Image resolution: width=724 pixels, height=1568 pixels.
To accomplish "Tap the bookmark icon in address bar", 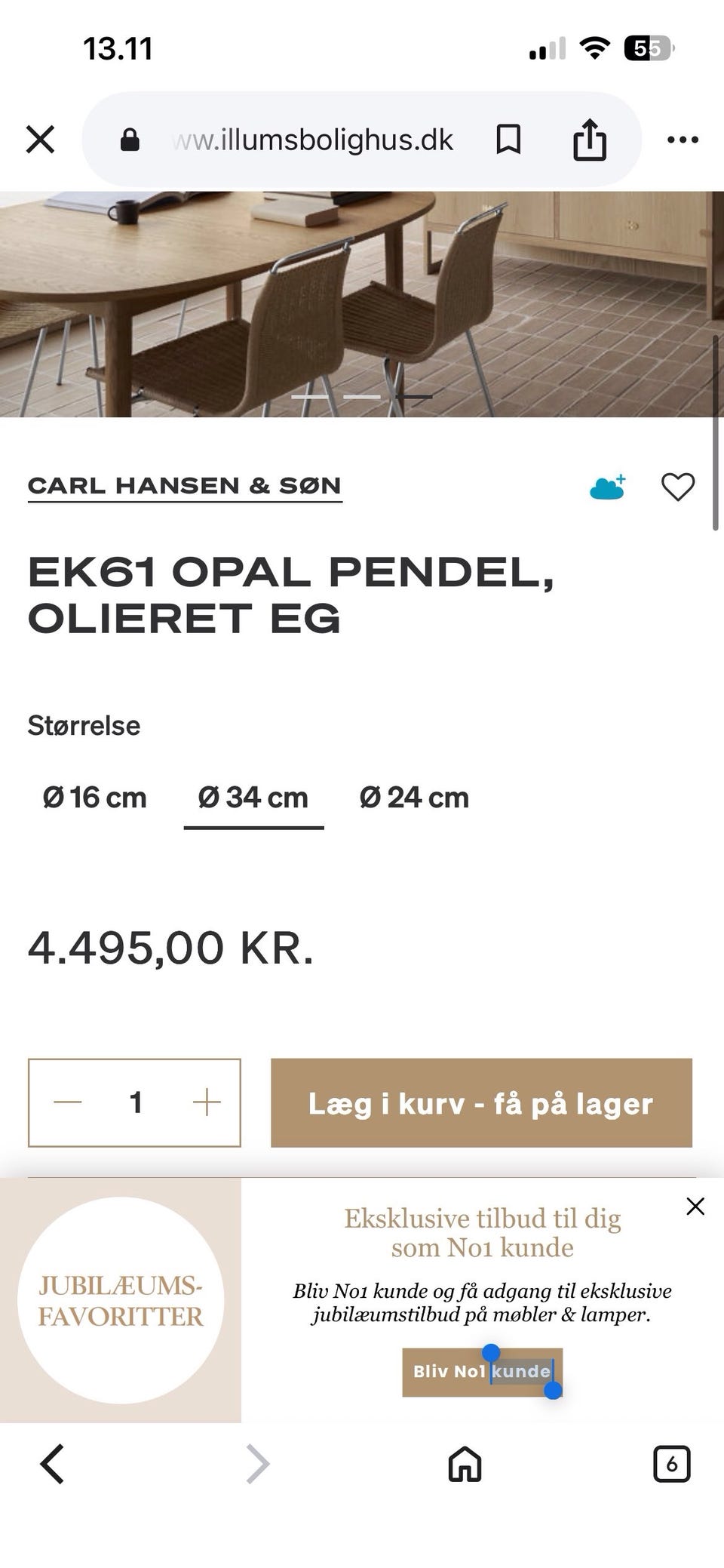I will 509,140.
